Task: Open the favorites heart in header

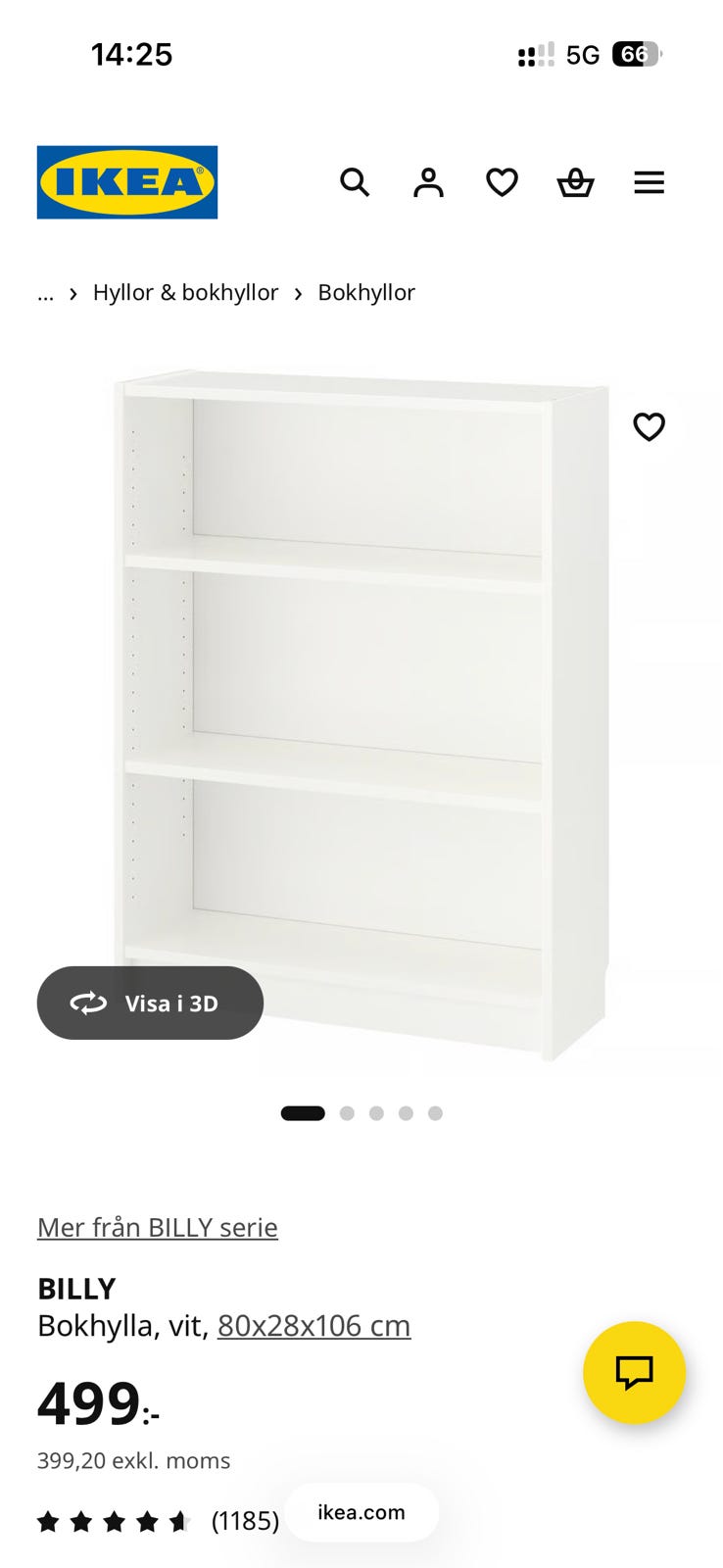Action: click(502, 182)
